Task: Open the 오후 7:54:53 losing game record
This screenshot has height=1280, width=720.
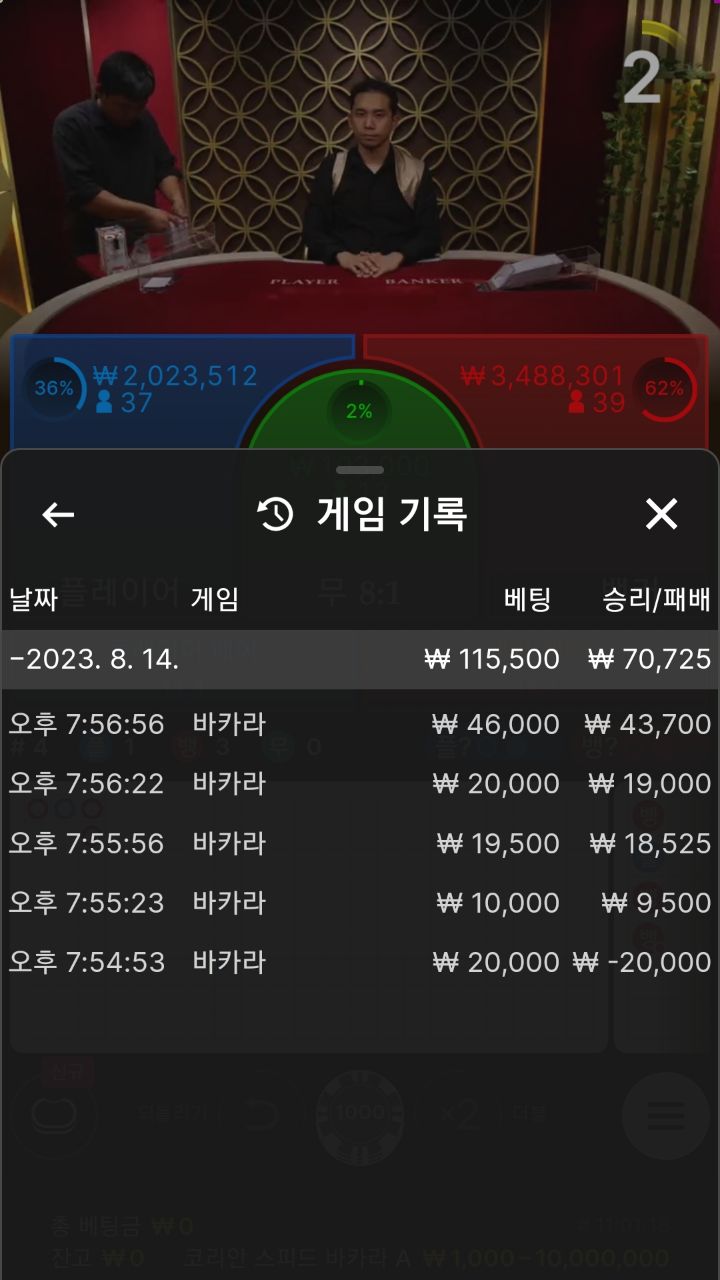Action: 360,962
